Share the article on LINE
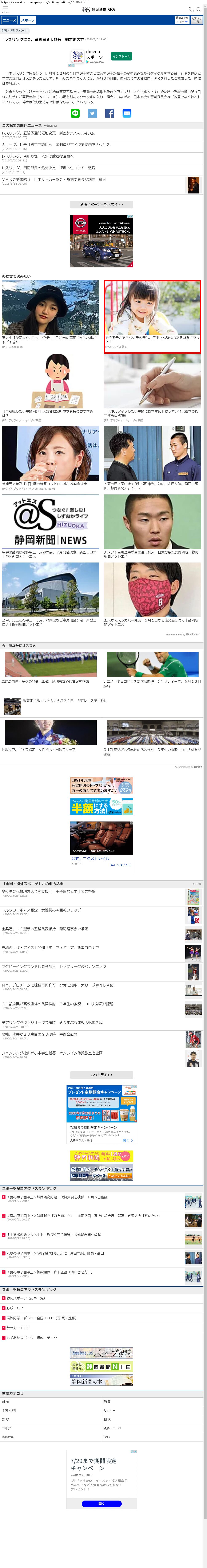The width and height of the screenshot is (207, 1568). tap(75, 113)
